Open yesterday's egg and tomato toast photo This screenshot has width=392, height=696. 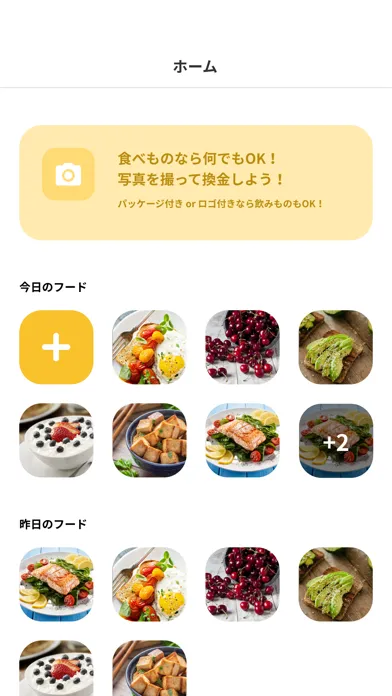tap(149, 584)
